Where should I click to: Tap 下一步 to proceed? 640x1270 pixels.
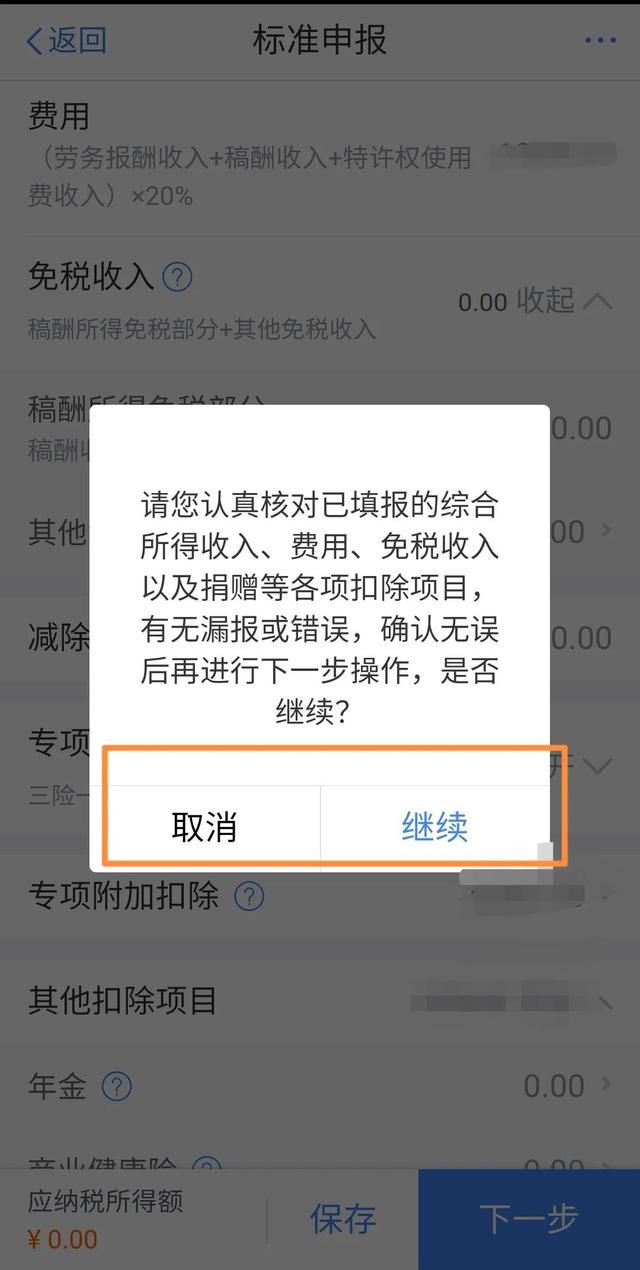528,1218
